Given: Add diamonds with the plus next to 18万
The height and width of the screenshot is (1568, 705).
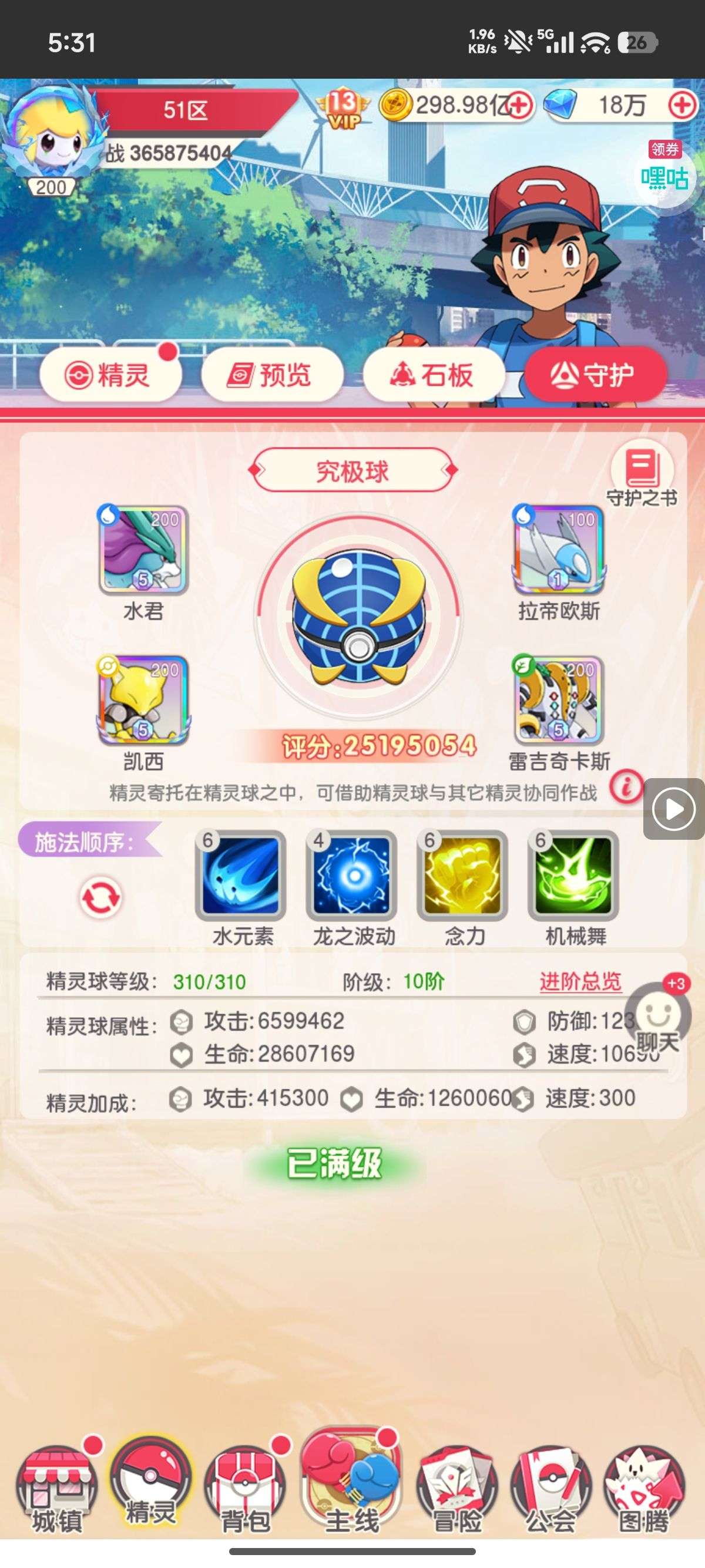Looking at the screenshot, I should coord(681,105).
